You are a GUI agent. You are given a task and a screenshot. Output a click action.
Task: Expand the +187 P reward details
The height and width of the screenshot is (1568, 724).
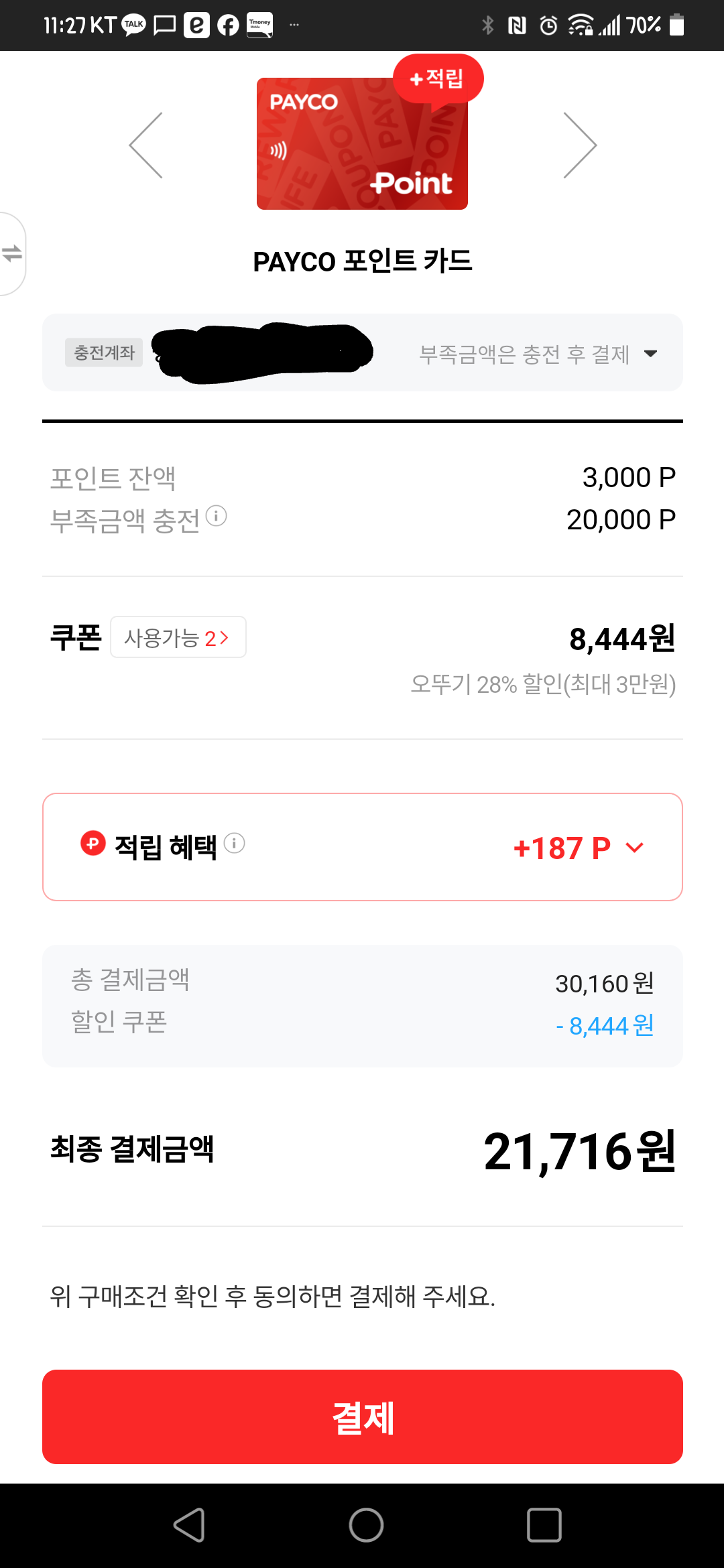click(634, 848)
